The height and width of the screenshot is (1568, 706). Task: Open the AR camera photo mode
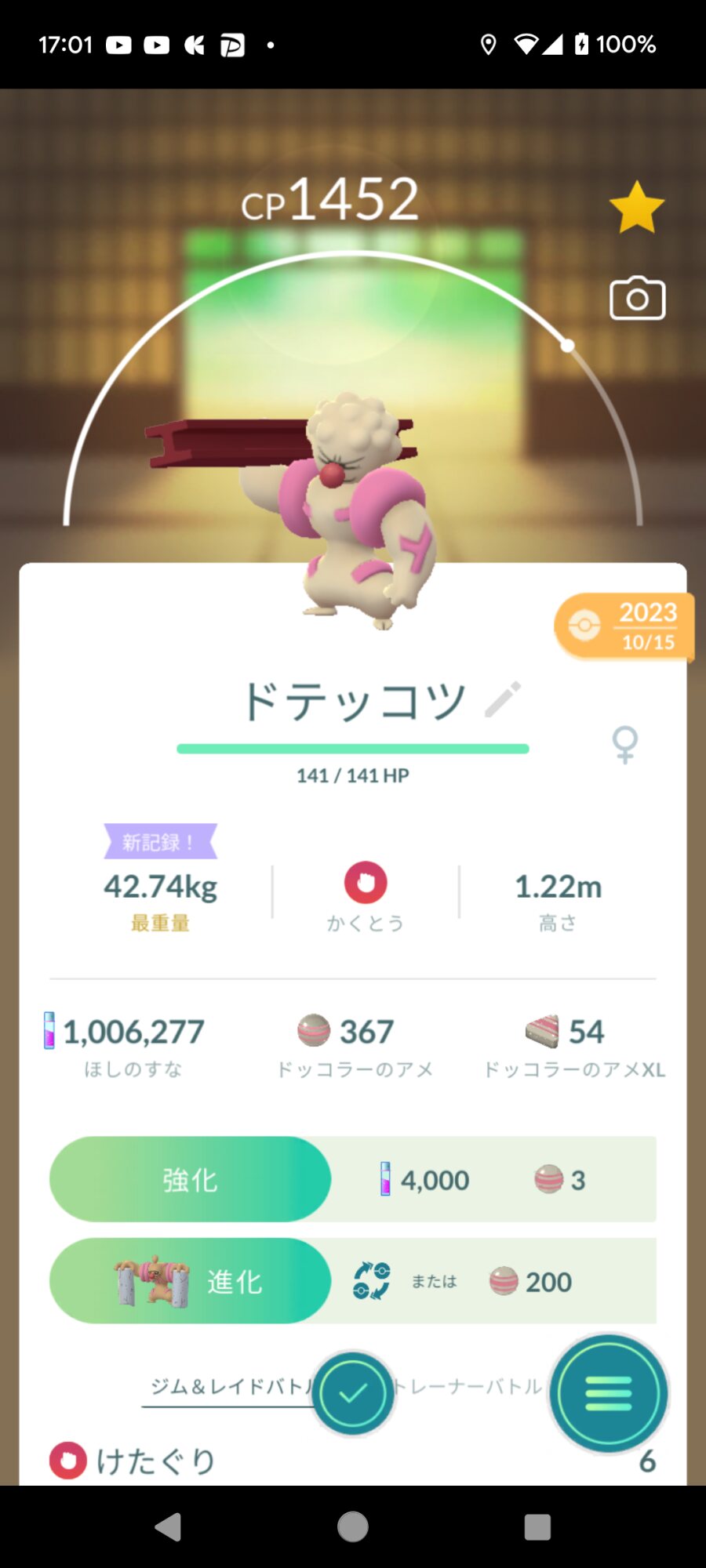[638, 298]
